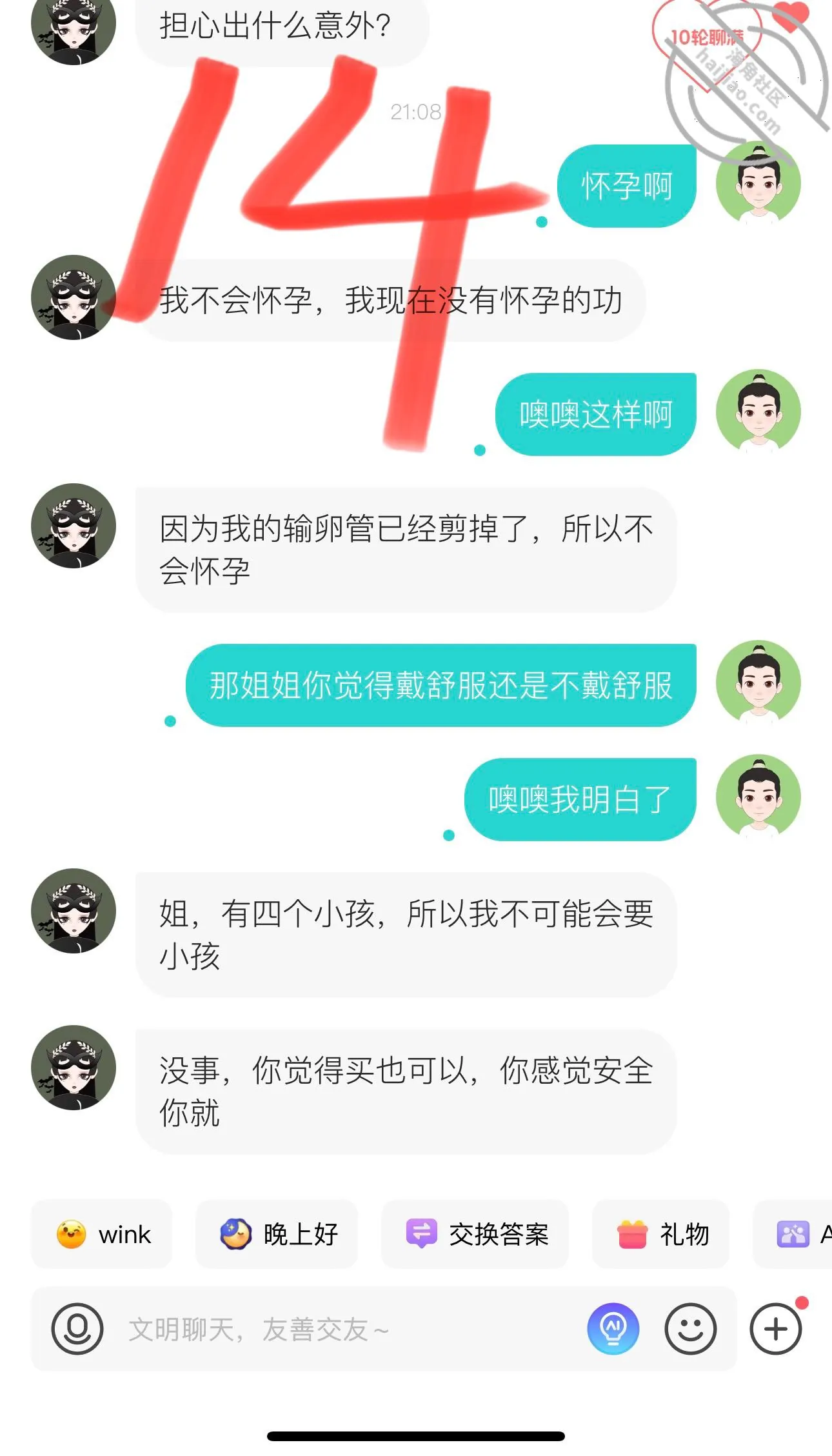Open the 交换答案 chip
This screenshot has width=832, height=1456.
[475, 1234]
